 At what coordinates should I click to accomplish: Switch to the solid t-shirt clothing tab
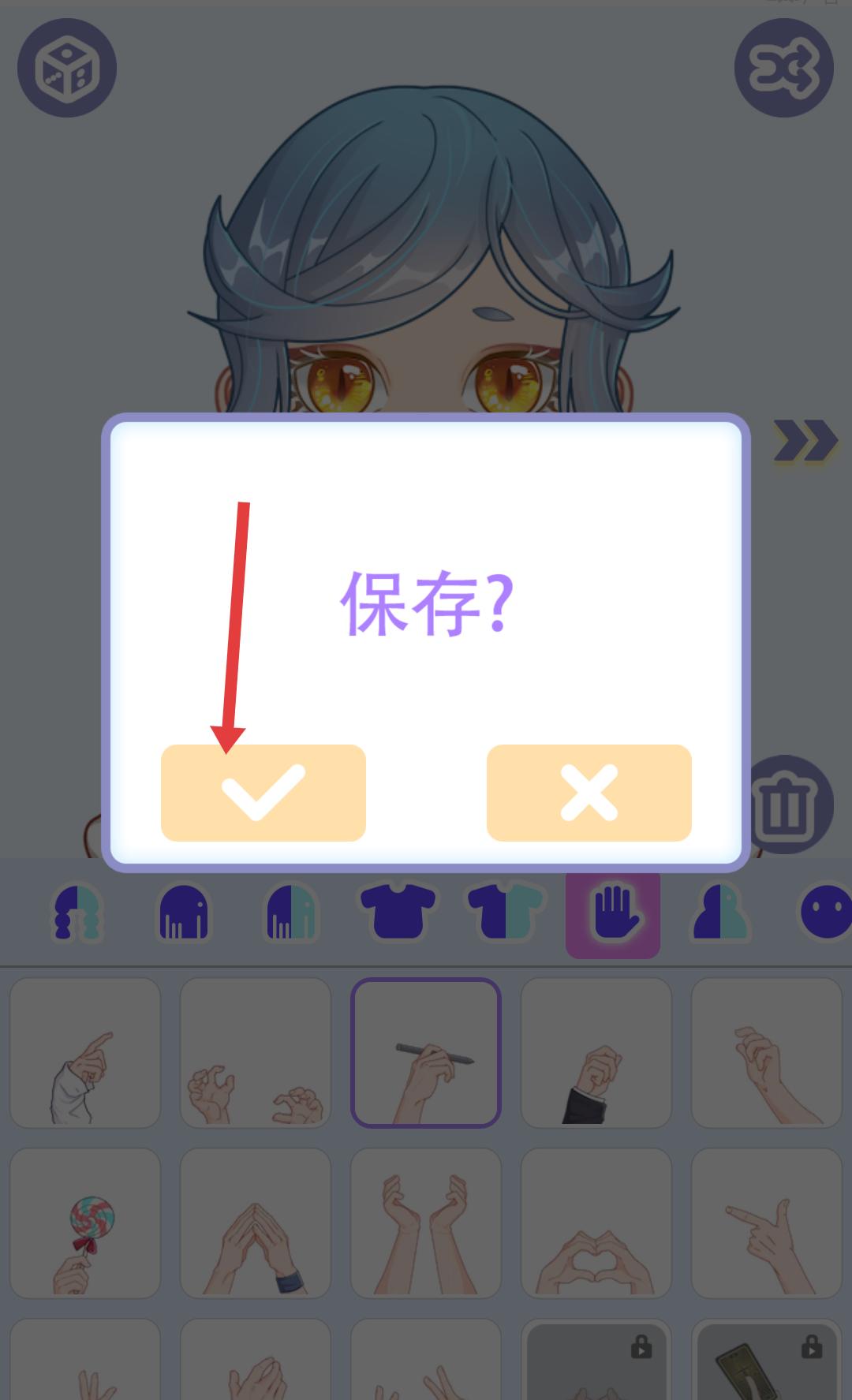[398, 912]
